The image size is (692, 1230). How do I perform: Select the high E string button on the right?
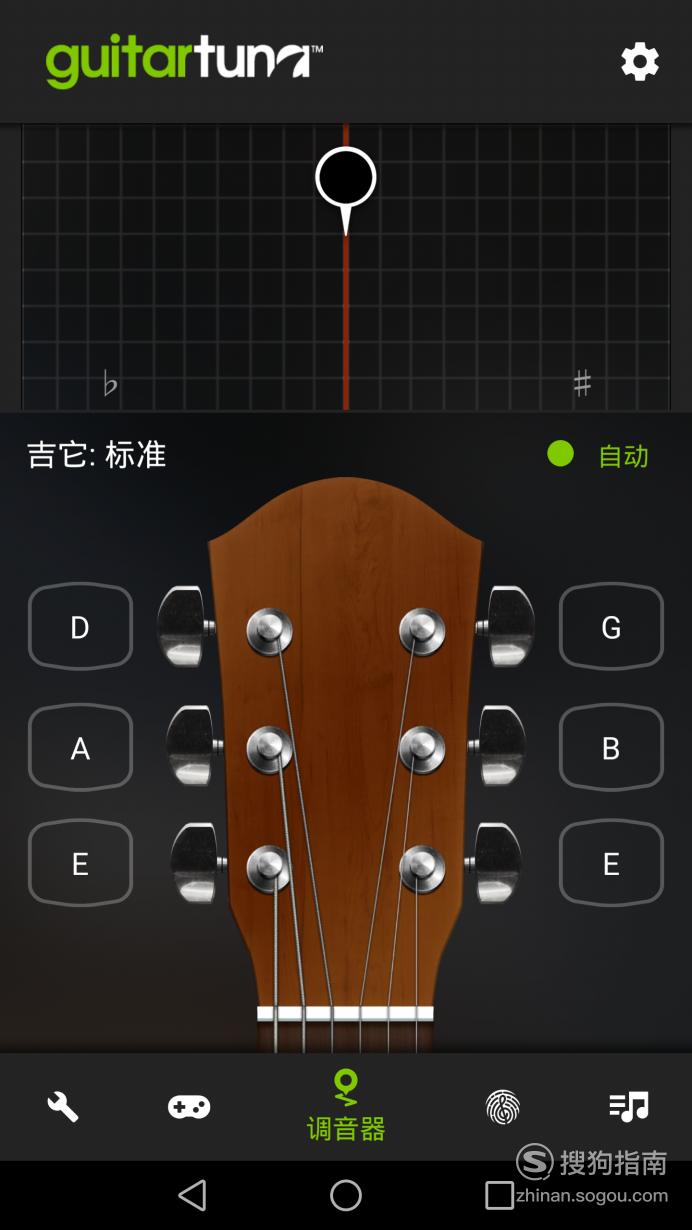coord(611,864)
